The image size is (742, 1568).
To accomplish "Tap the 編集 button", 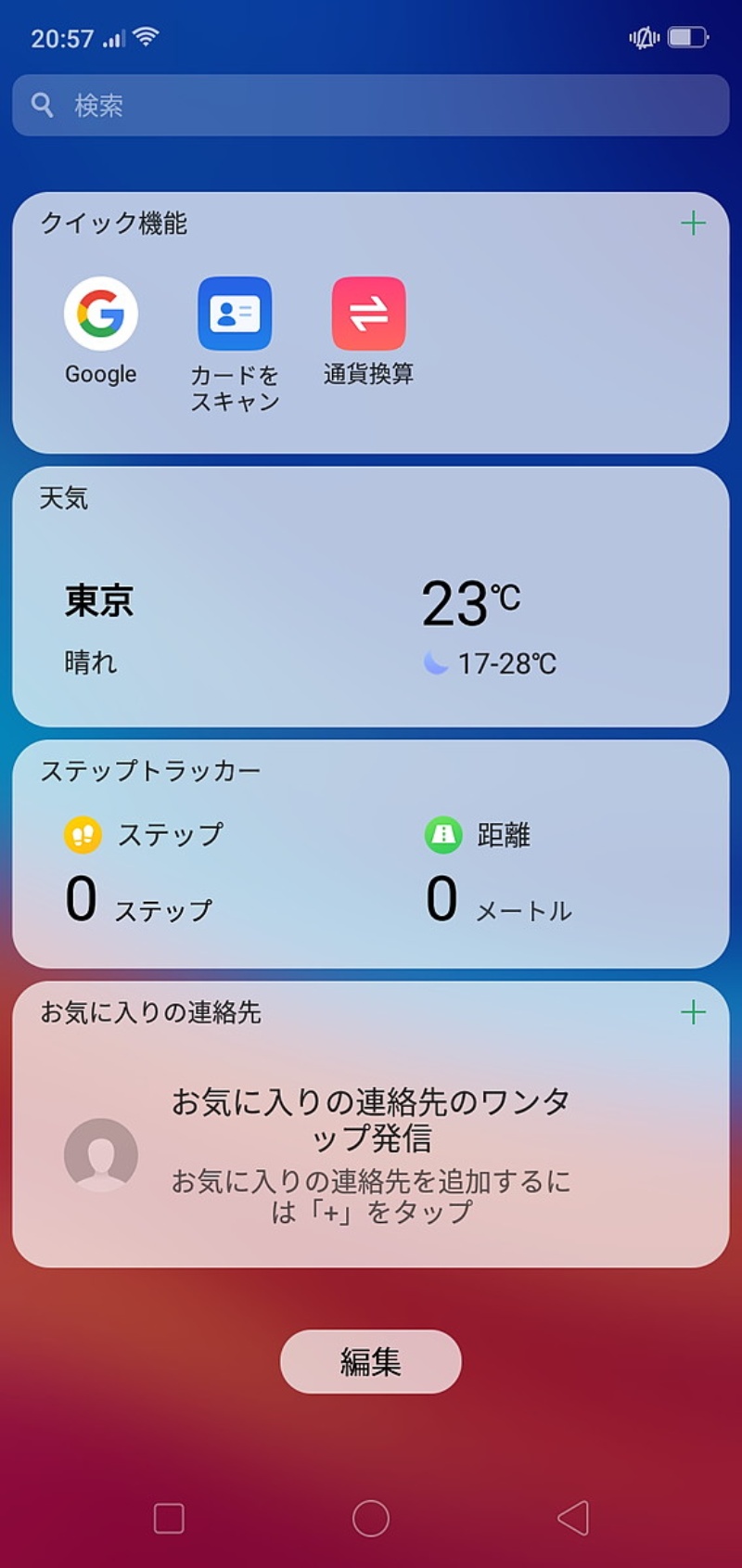I will pos(371,1361).
